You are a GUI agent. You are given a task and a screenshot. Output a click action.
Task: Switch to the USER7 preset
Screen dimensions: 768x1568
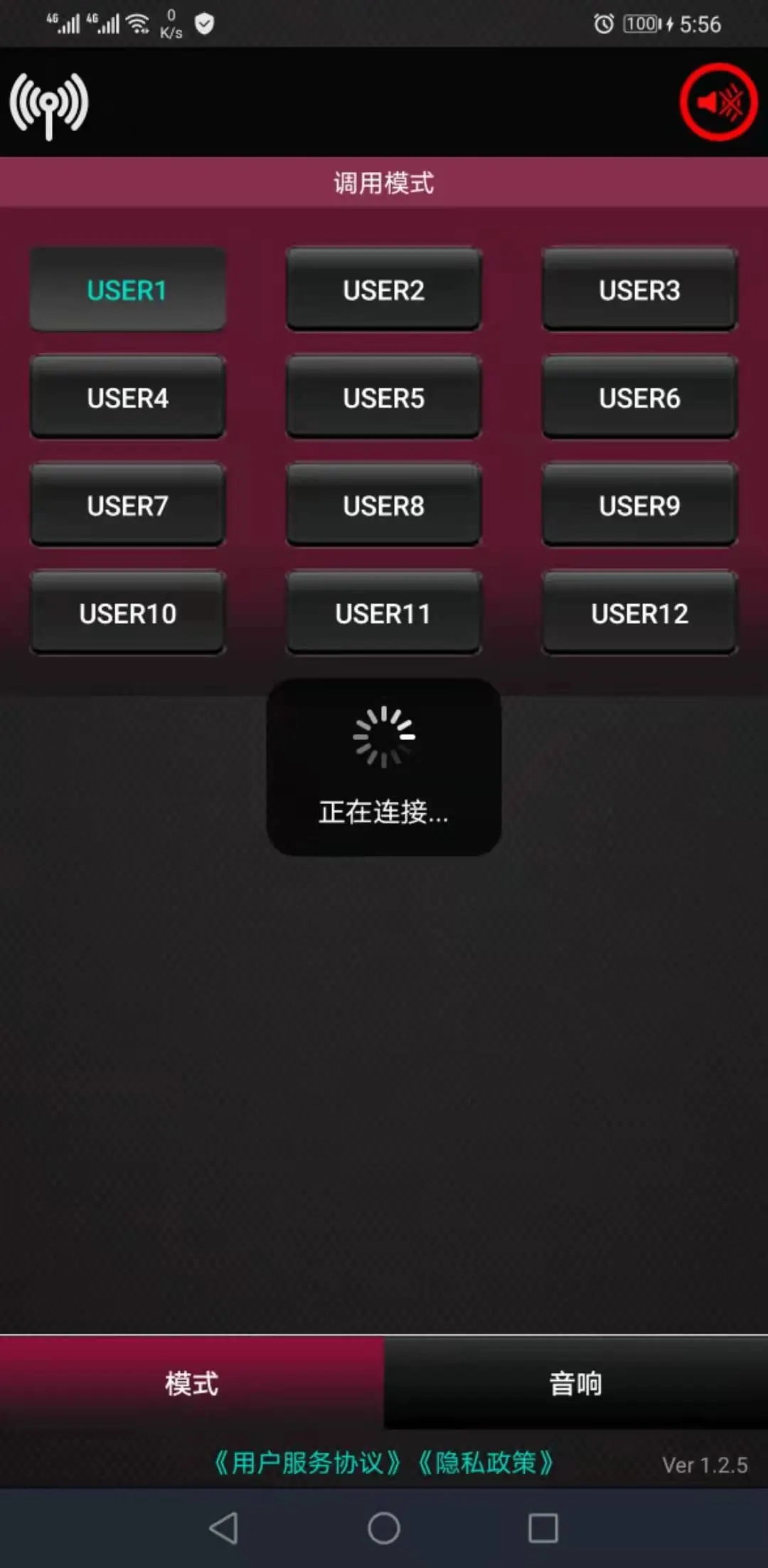point(128,506)
